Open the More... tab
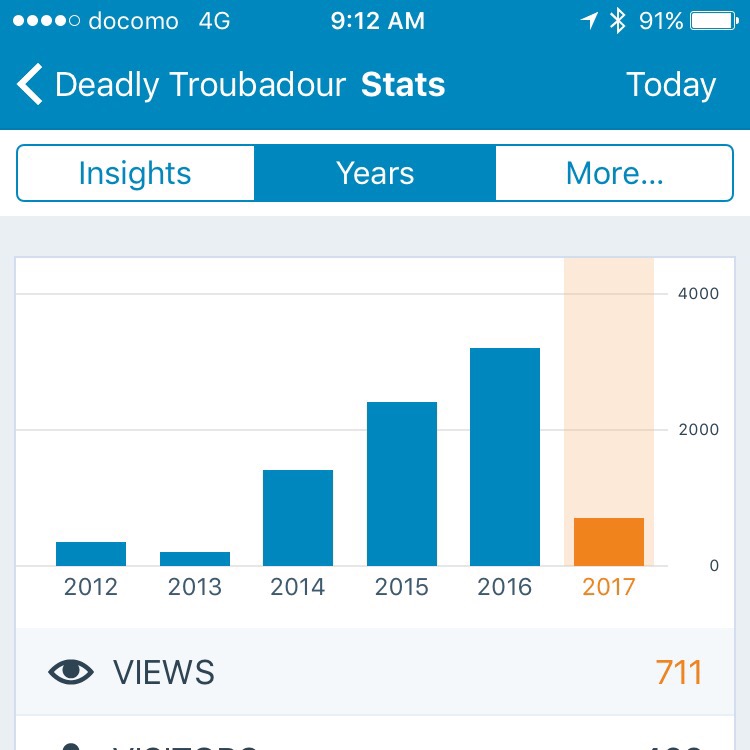Screen dimensions: 750x750 [614, 173]
